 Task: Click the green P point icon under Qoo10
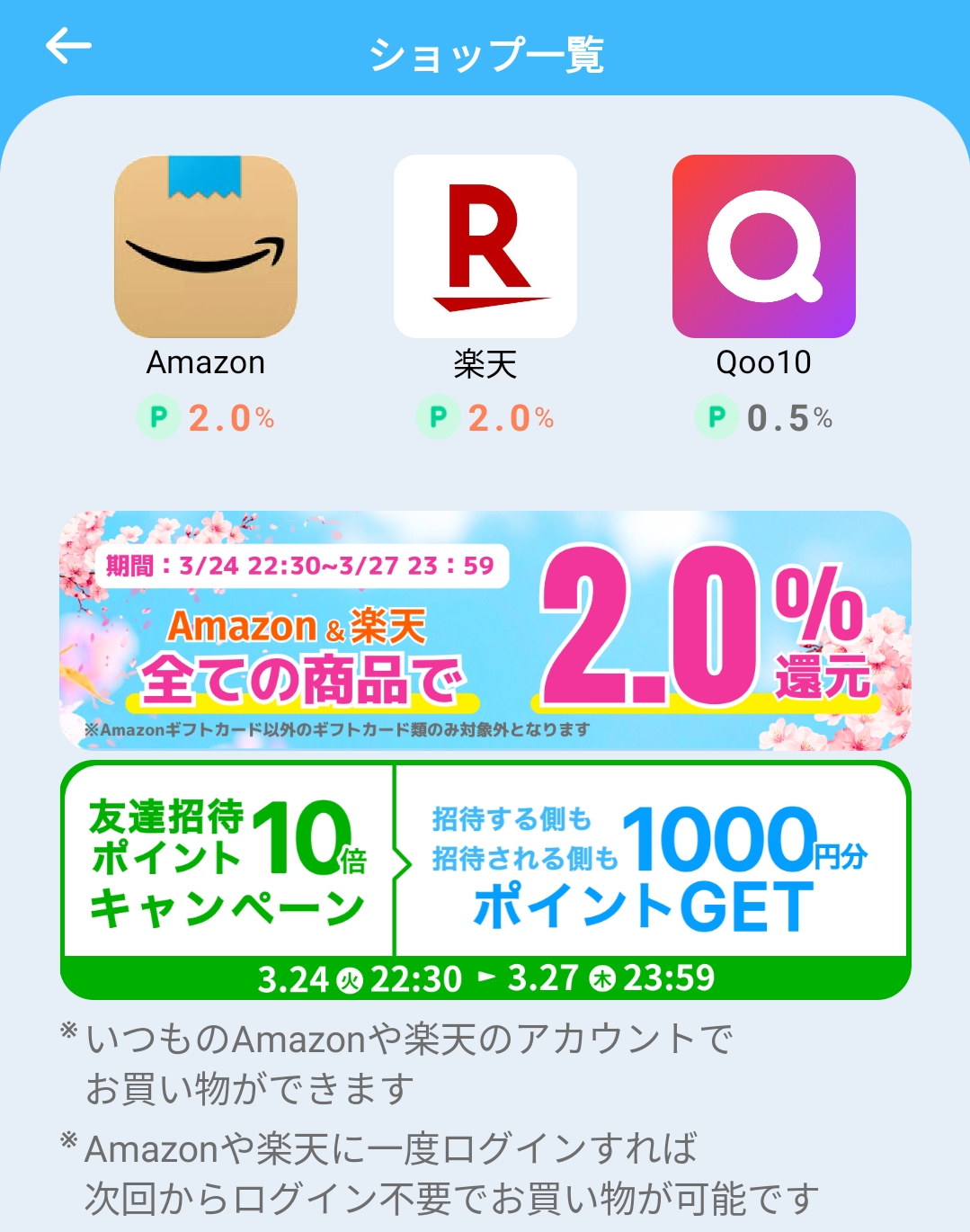pyautogui.click(x=715, y=416)
